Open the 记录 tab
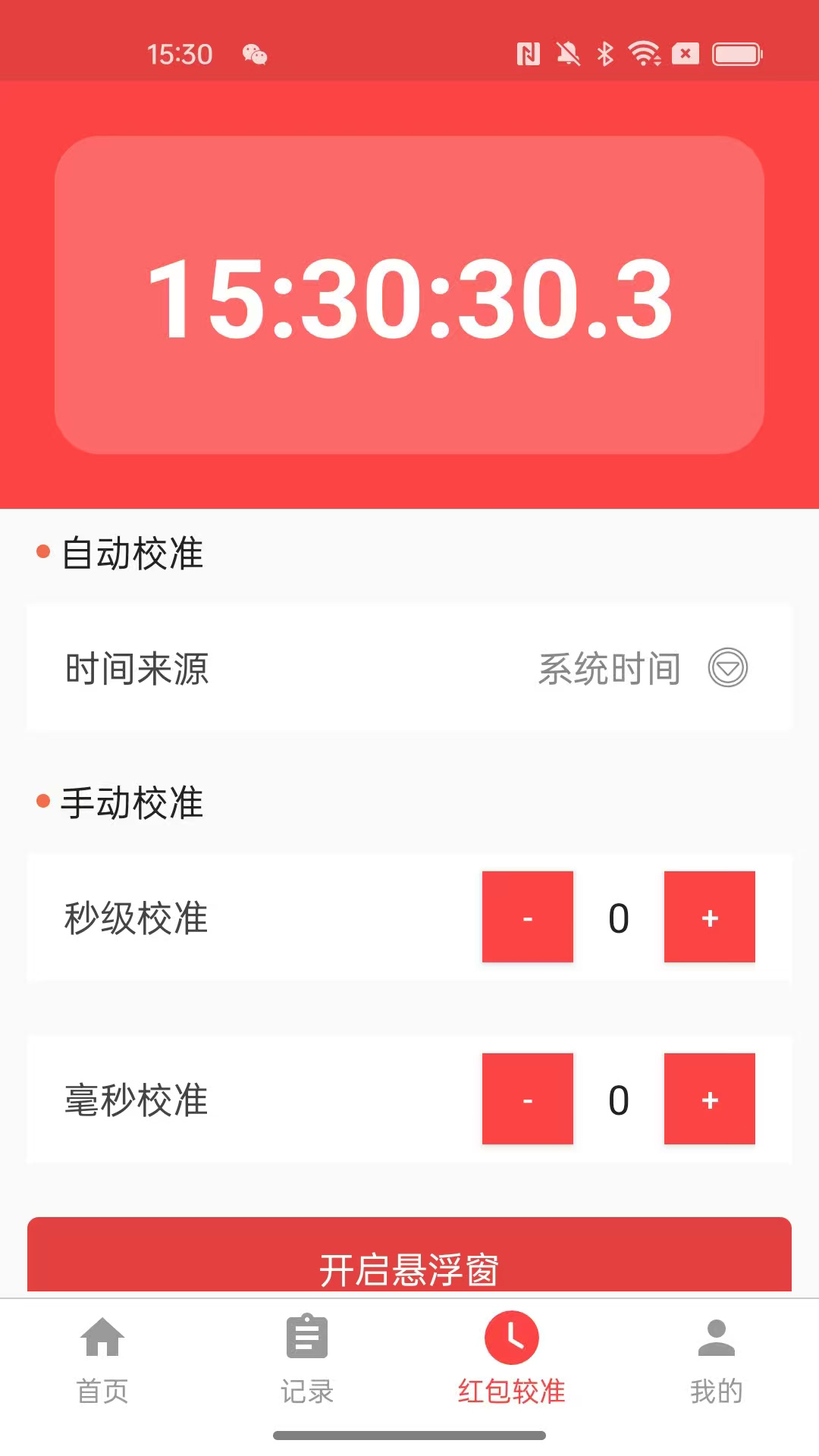819x1456 pixels. pyautogui.click(x=307, y=1358)
